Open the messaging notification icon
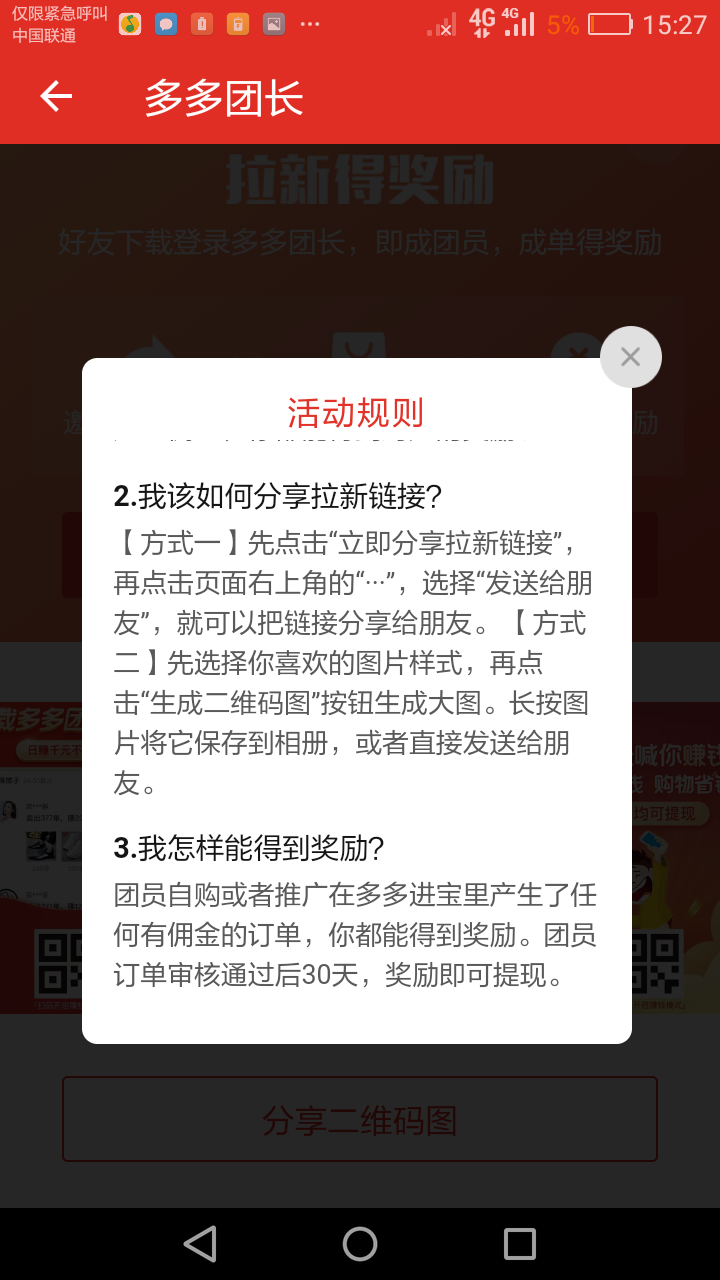 [166, 23]
